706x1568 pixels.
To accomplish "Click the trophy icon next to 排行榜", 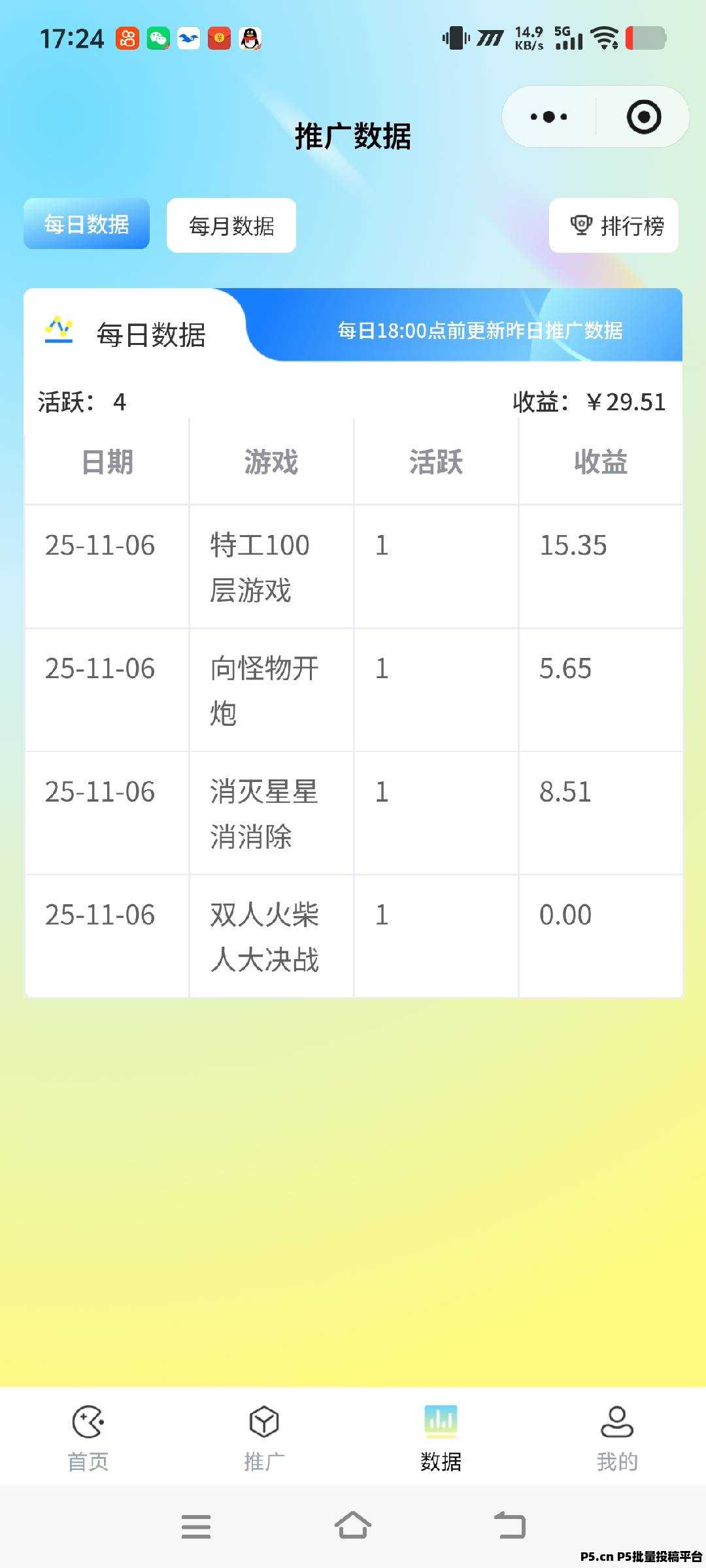I will point(580,225).
